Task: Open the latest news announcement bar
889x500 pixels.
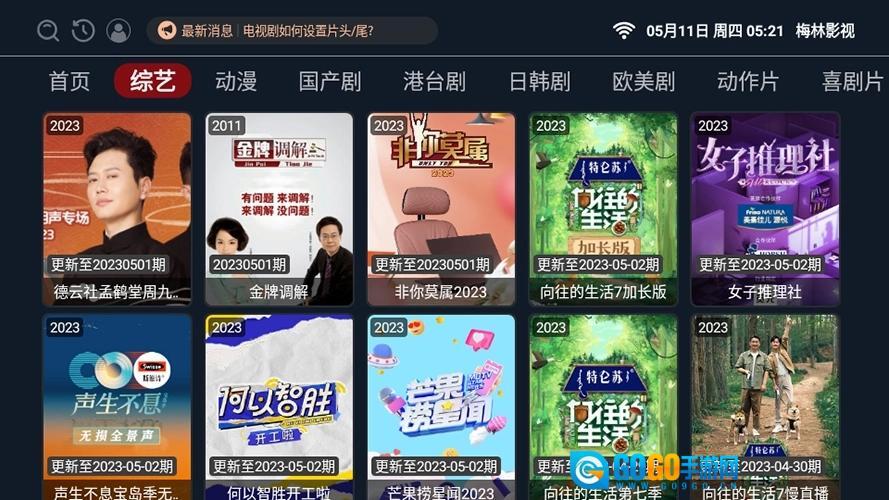Action: point(292,31)
